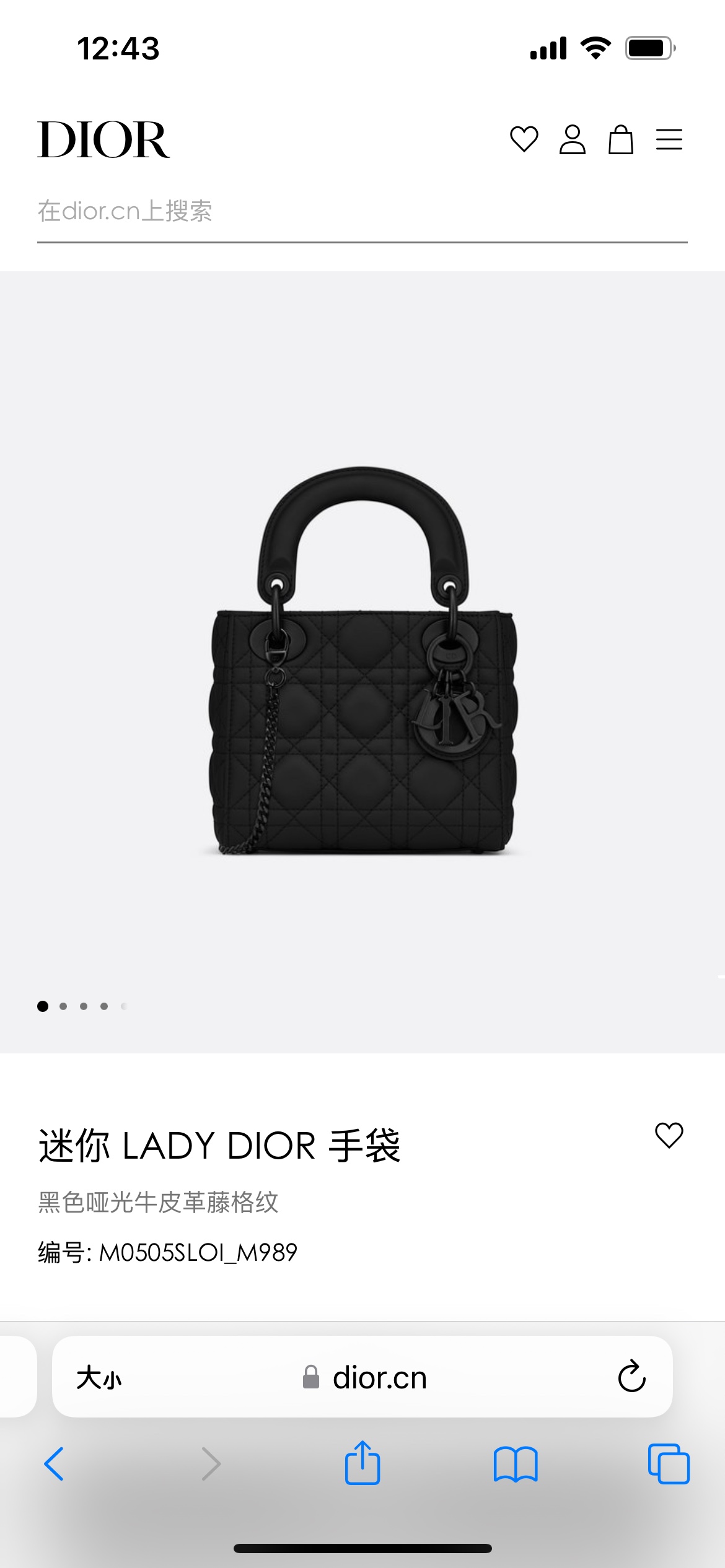The width and height of the screenshot is (725, 1568).
Task: Open the shopping bag
Action: click(x=620, y=139)
